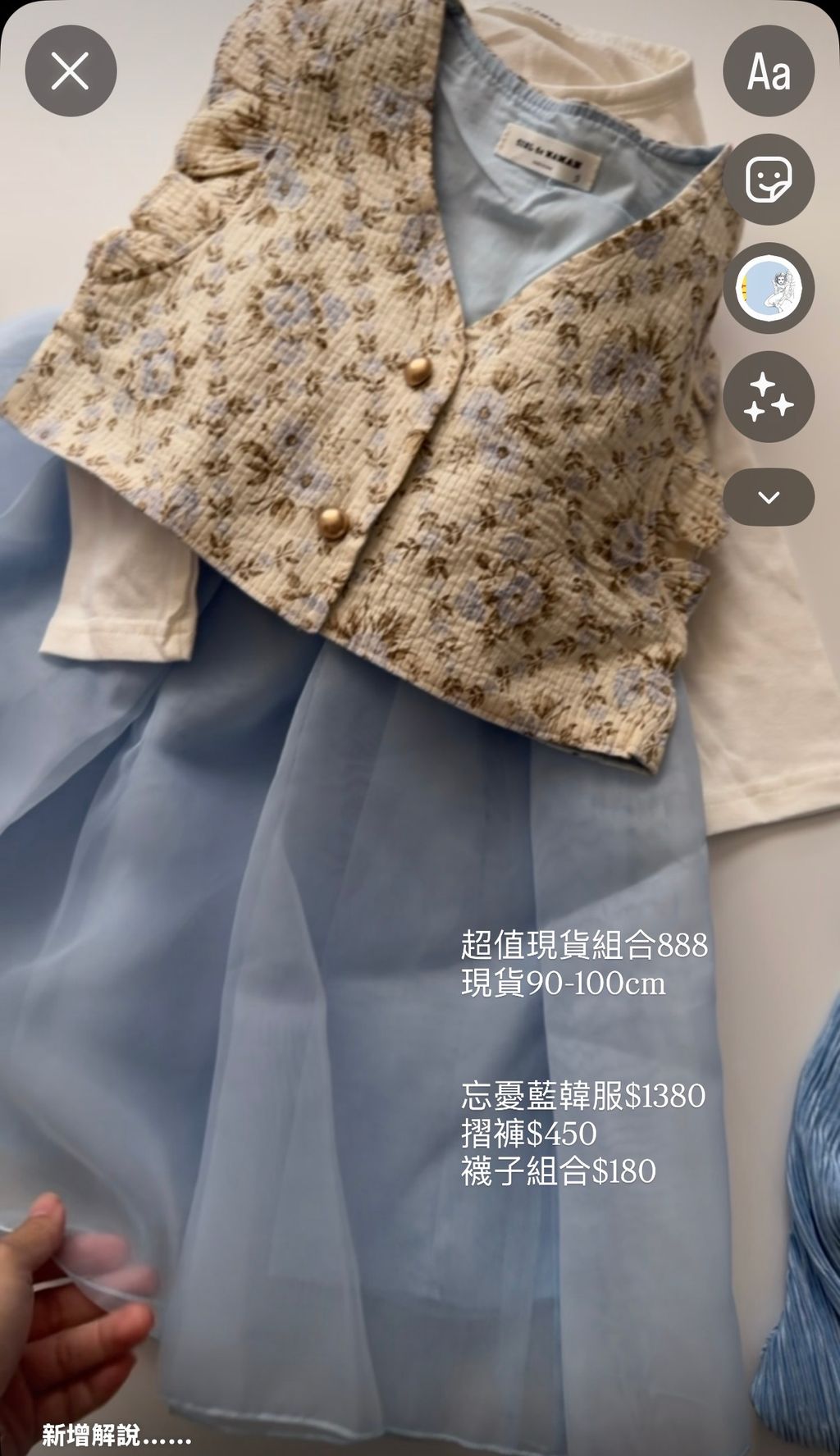
Task: Open the sticker picker
Action: (x=769, y=180)
